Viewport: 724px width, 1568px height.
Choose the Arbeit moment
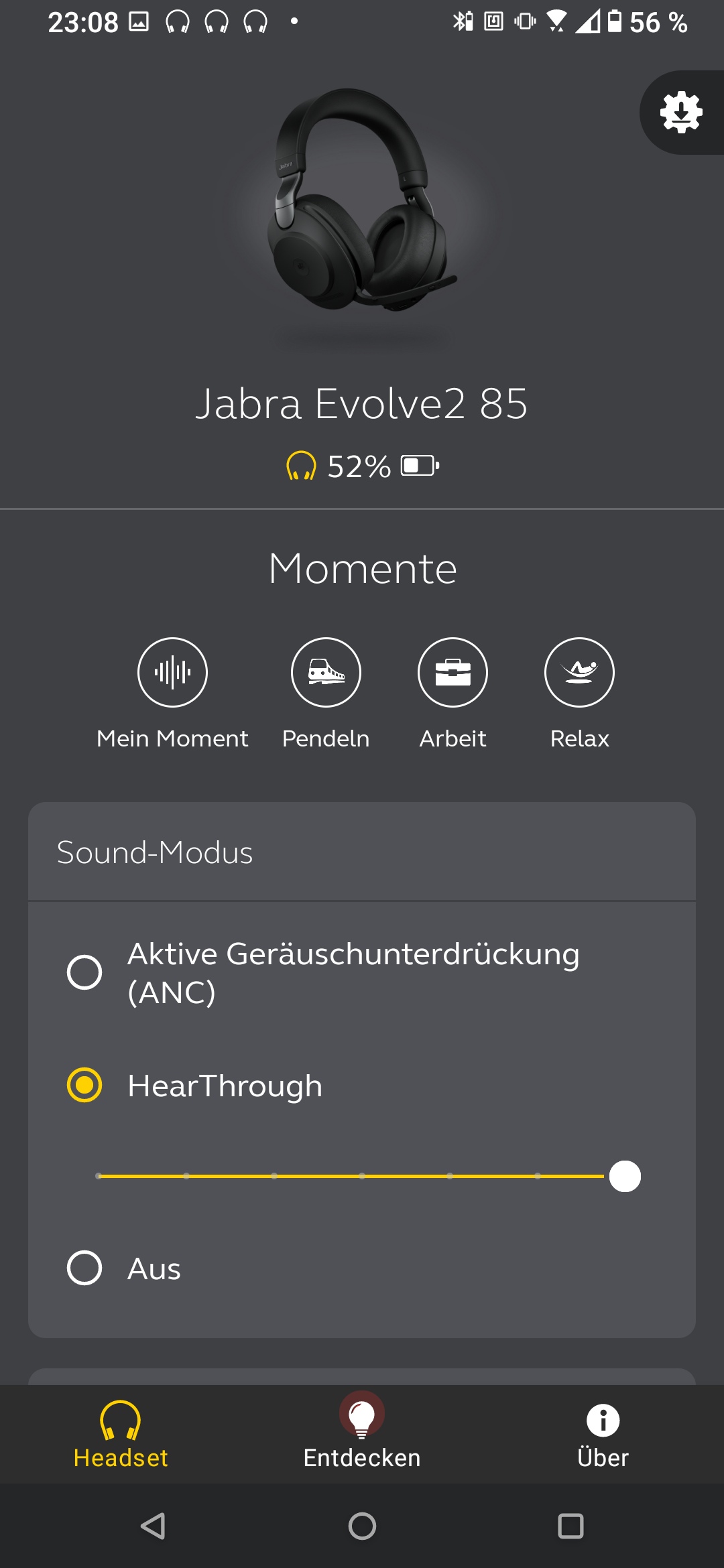coord(452,672)
